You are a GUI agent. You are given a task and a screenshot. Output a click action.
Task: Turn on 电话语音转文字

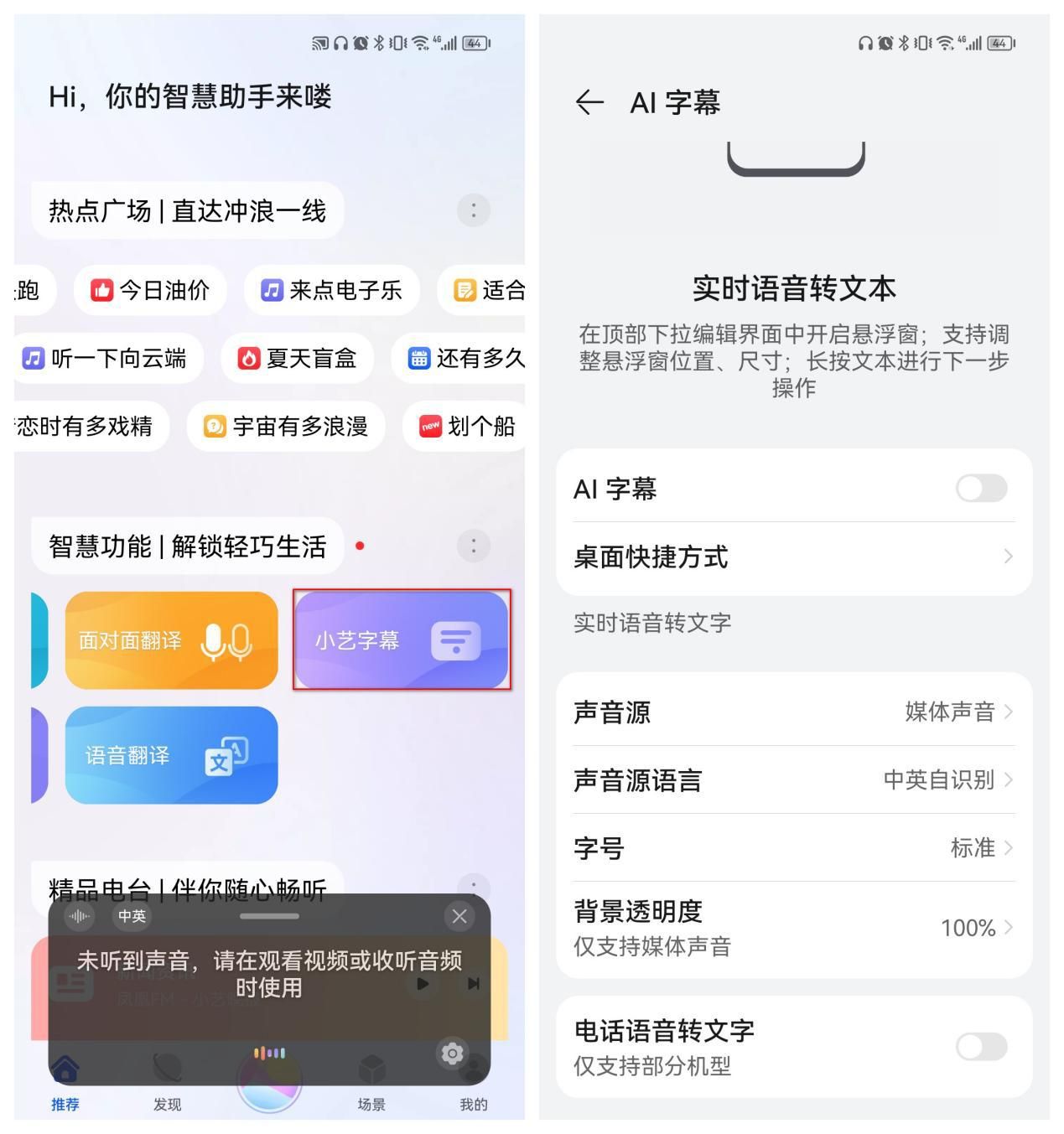982,1047
